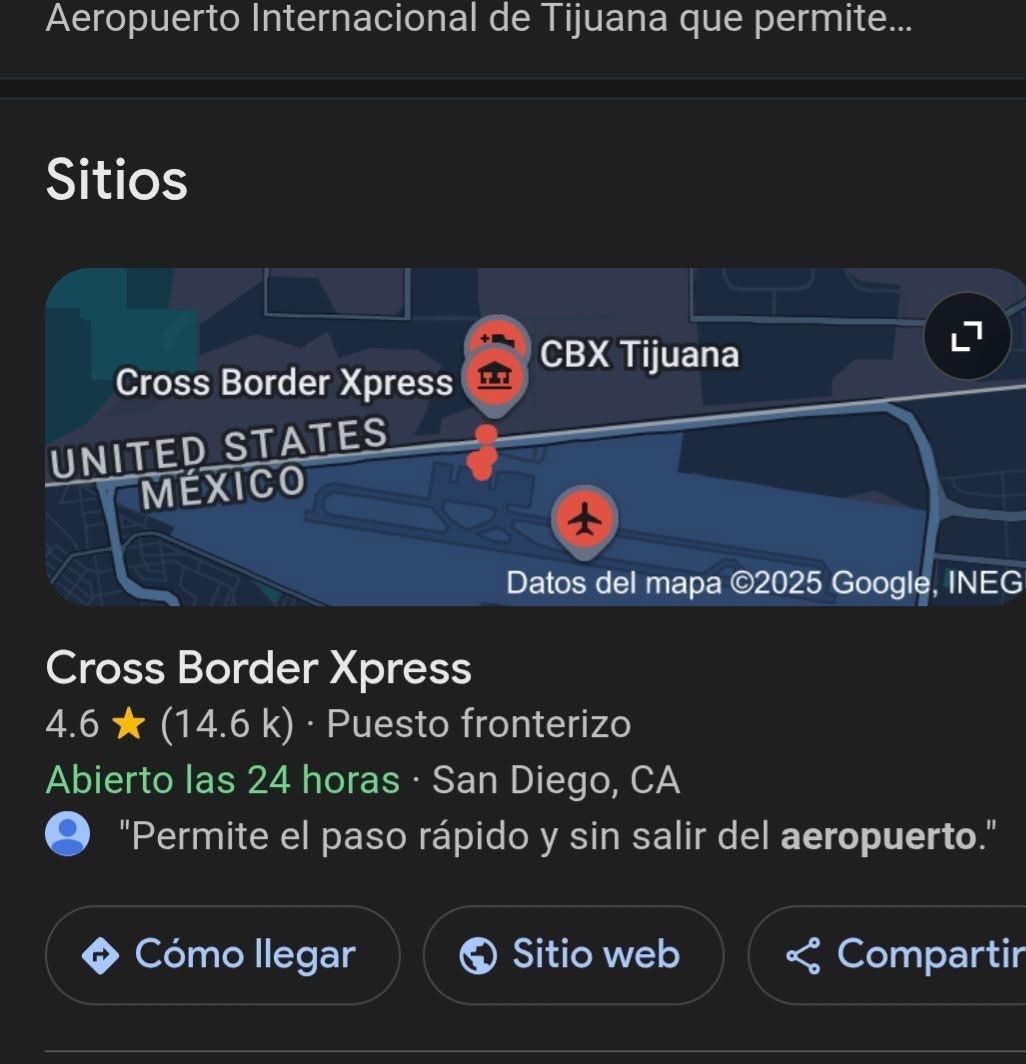1026x1064 pixels.
Task: Select the CBX Tijuana label on the map
Action: click(x=638, y=354)
